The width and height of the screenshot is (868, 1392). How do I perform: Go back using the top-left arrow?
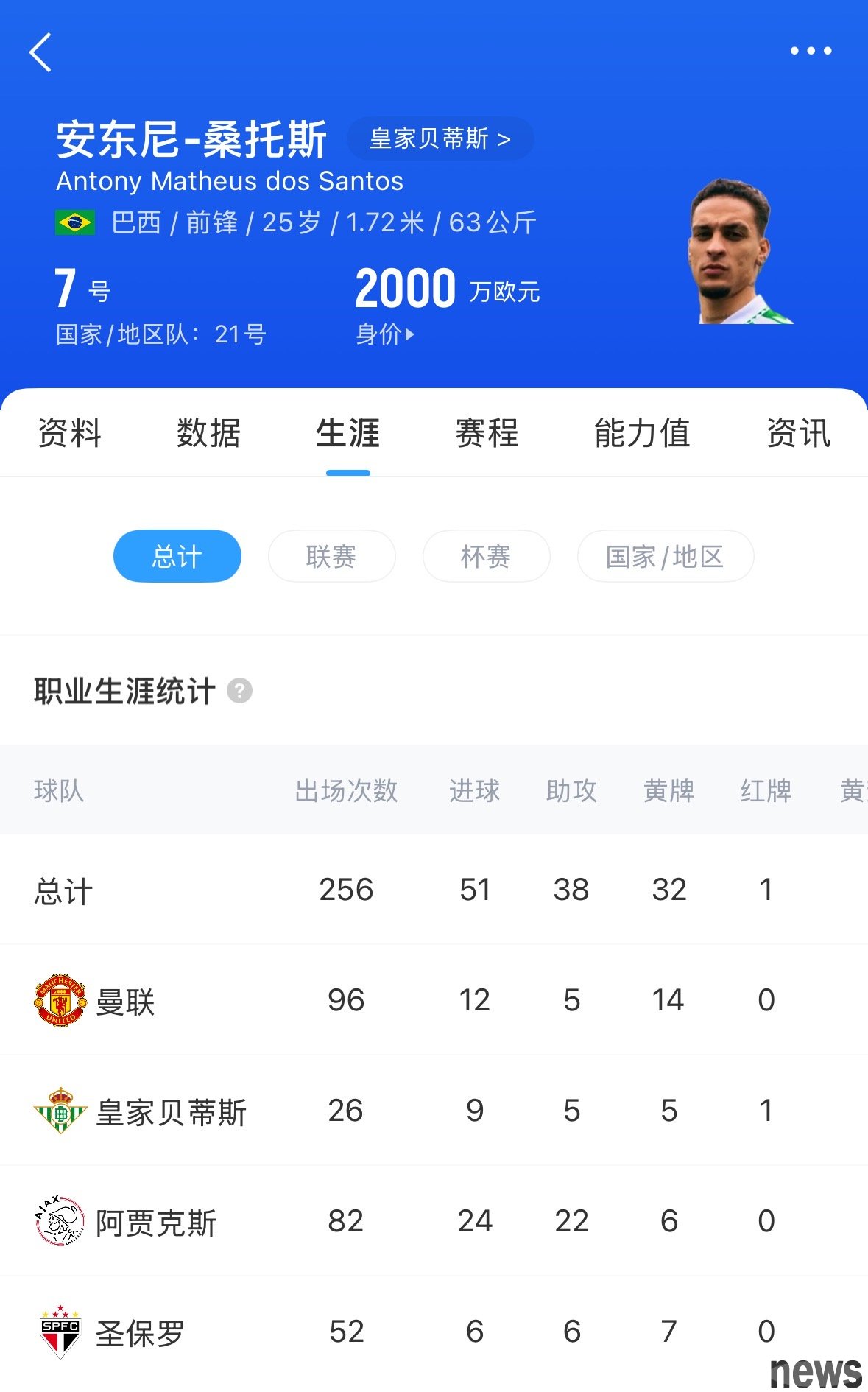40,52
